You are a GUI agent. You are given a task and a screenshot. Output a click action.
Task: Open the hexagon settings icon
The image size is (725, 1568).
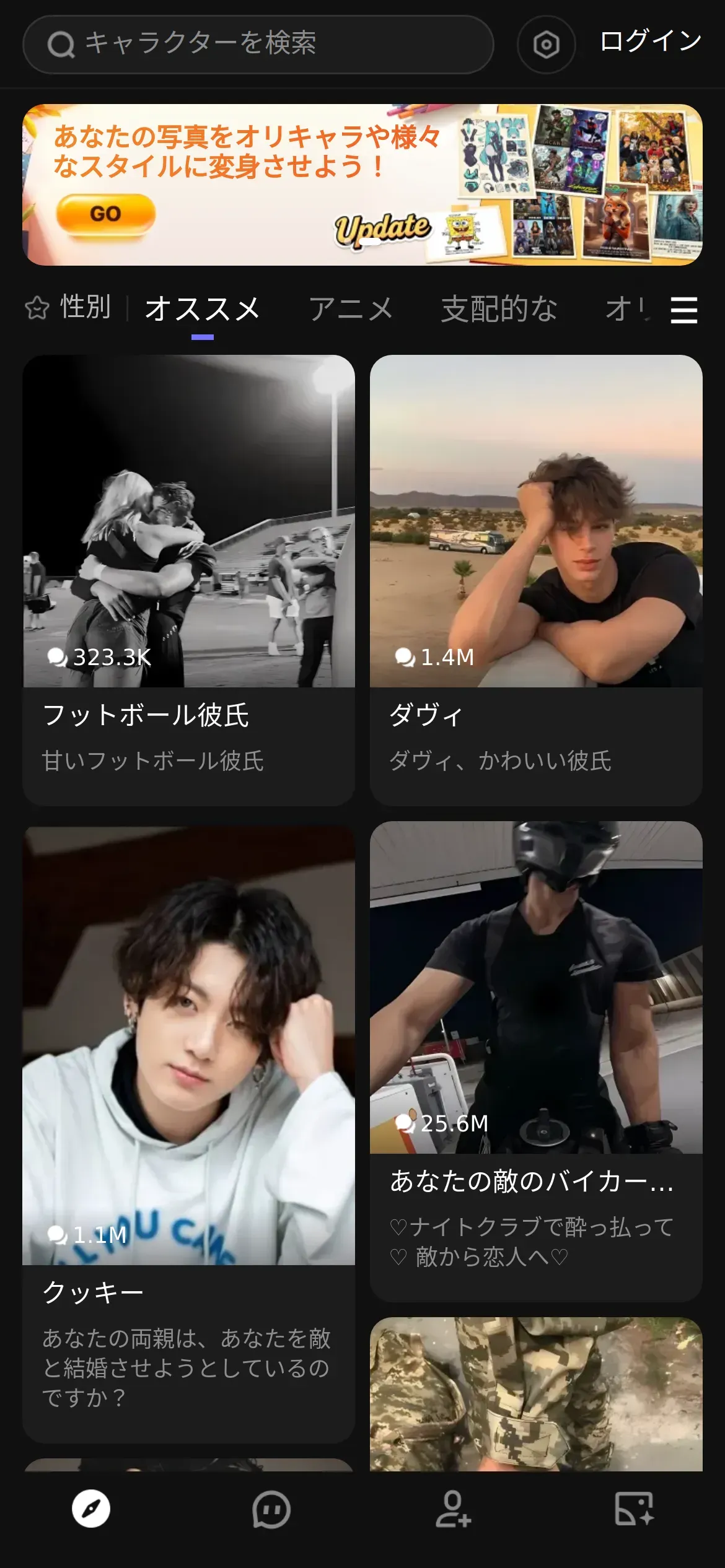tap(546, 45)
